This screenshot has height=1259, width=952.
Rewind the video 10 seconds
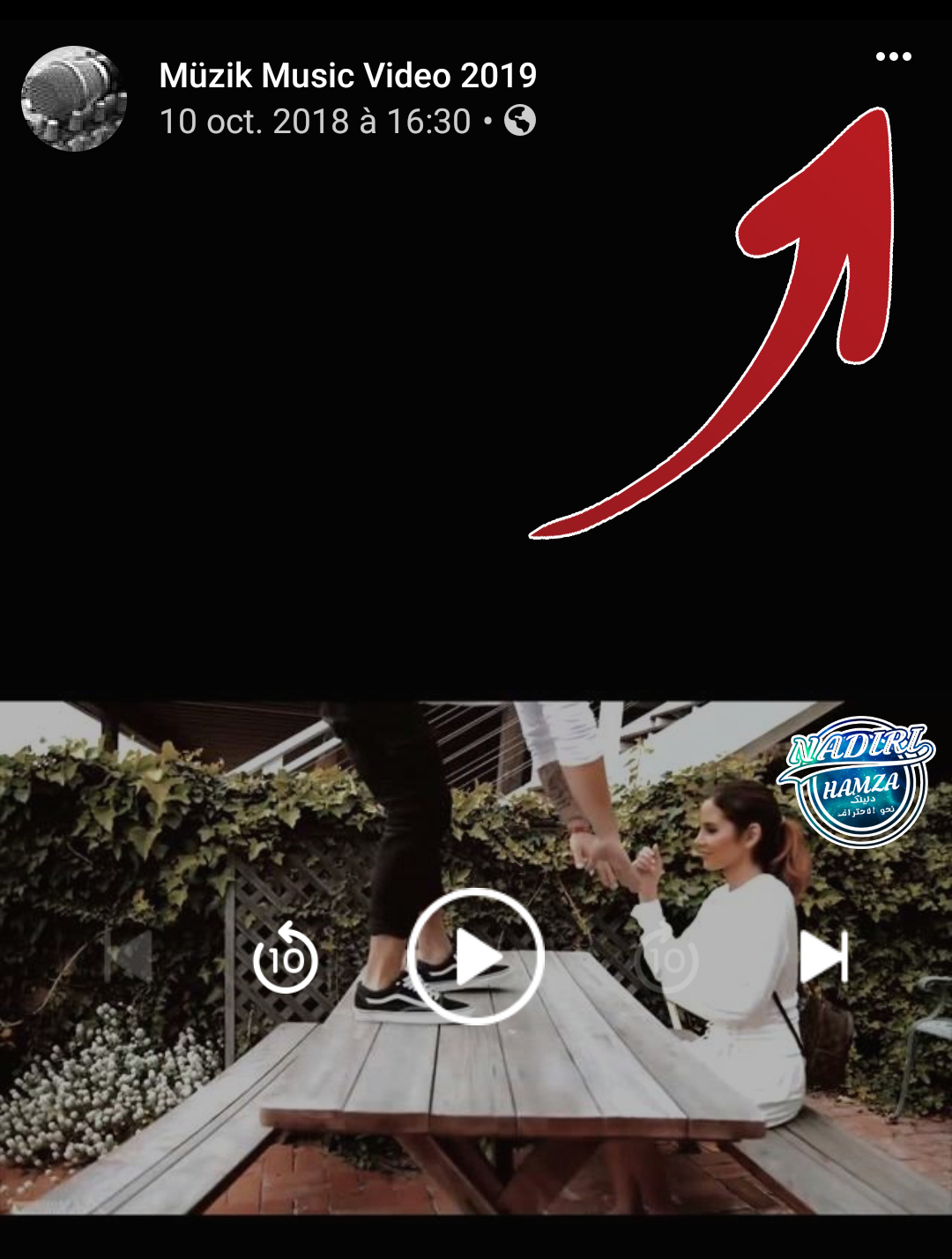[x=285, y=957]
